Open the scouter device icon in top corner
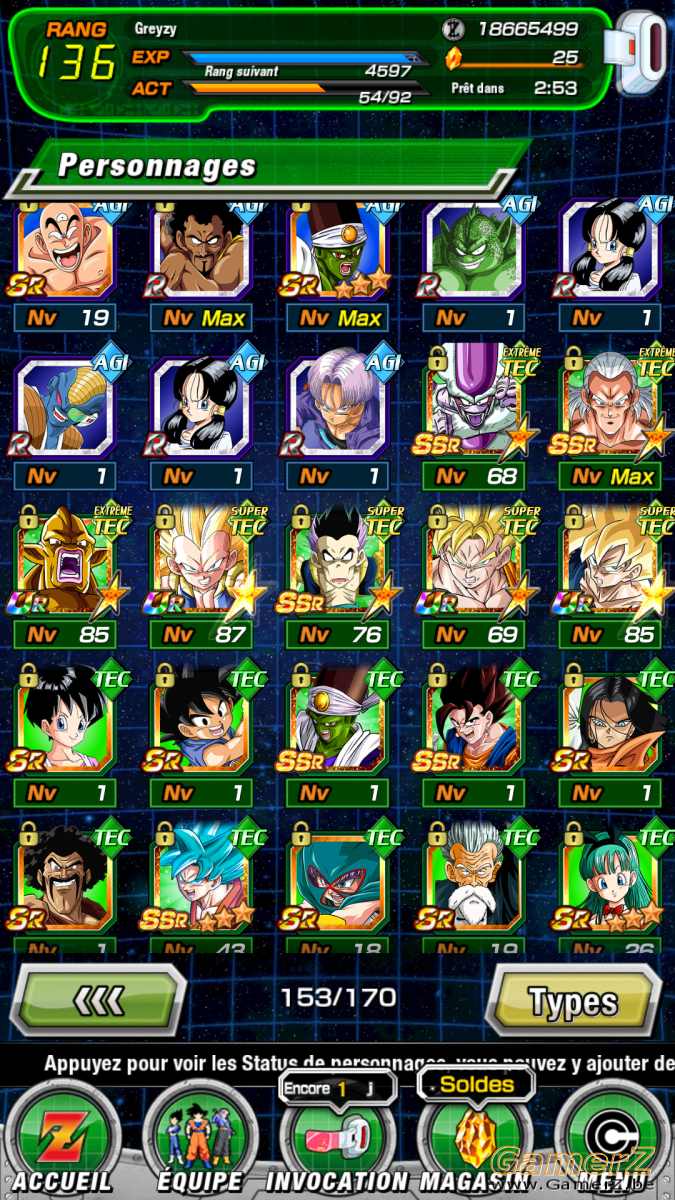Viewport: 675px width, 1200px height. (x=643, y=56)
